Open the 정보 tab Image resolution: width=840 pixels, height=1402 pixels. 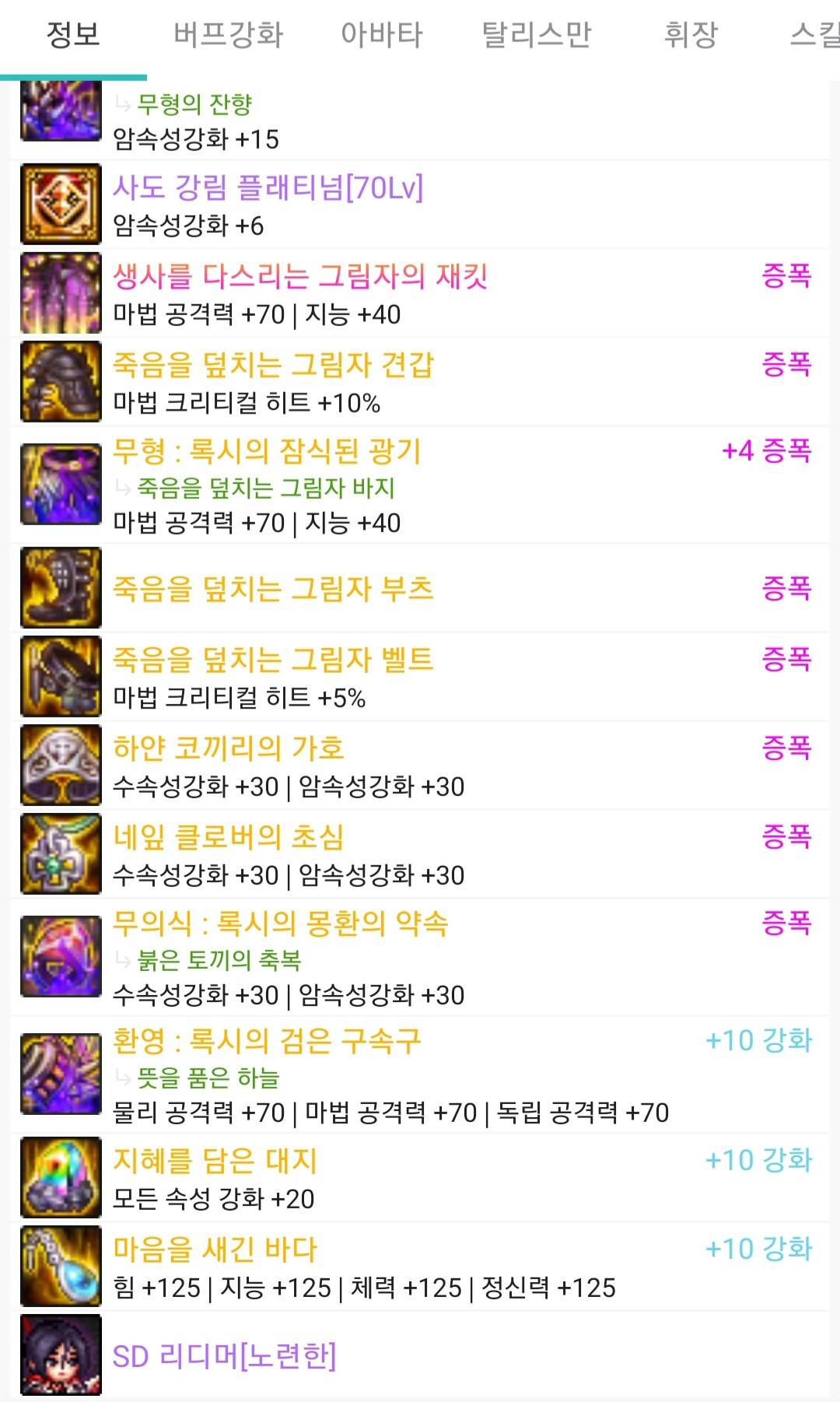pyautogui.click(x=73, y=35)
